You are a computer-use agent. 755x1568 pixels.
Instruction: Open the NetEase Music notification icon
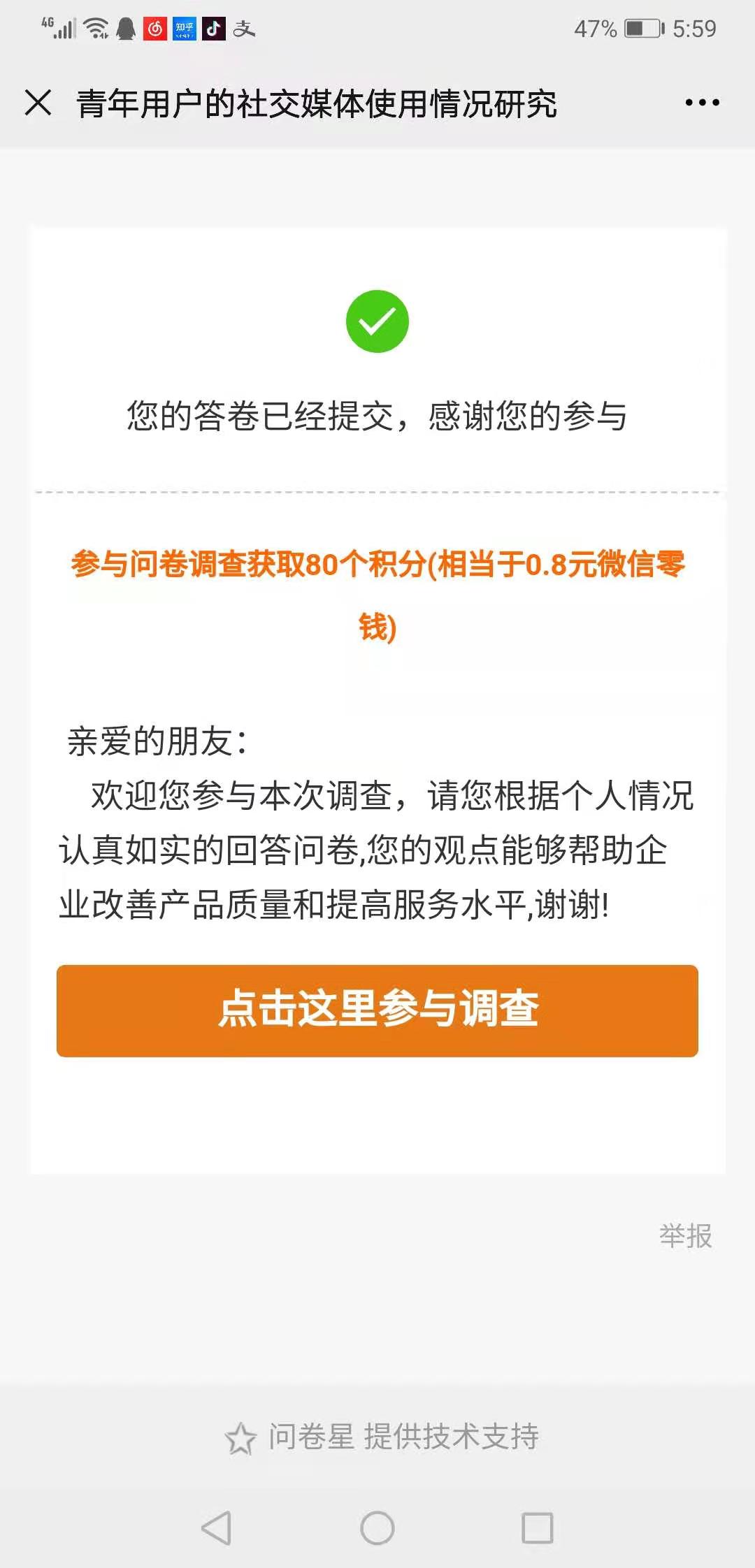click(155, 28)
